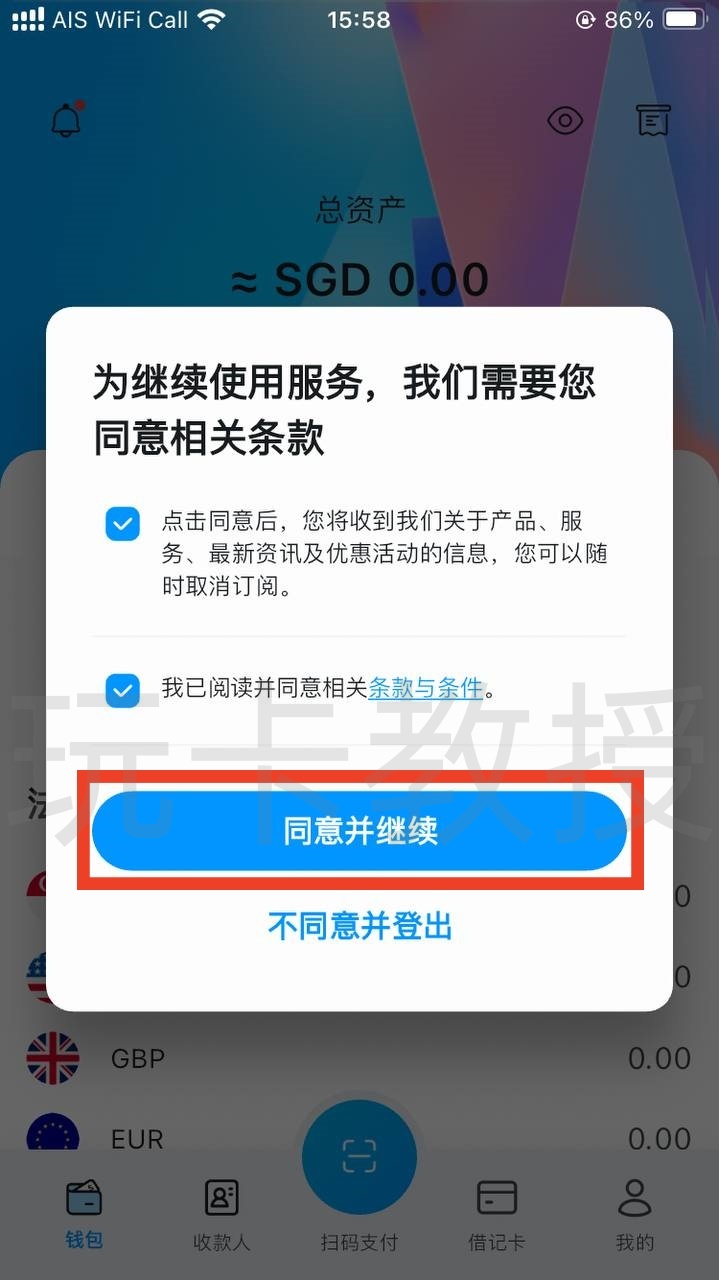Open the transaction records receipt icon

(652, 121)
